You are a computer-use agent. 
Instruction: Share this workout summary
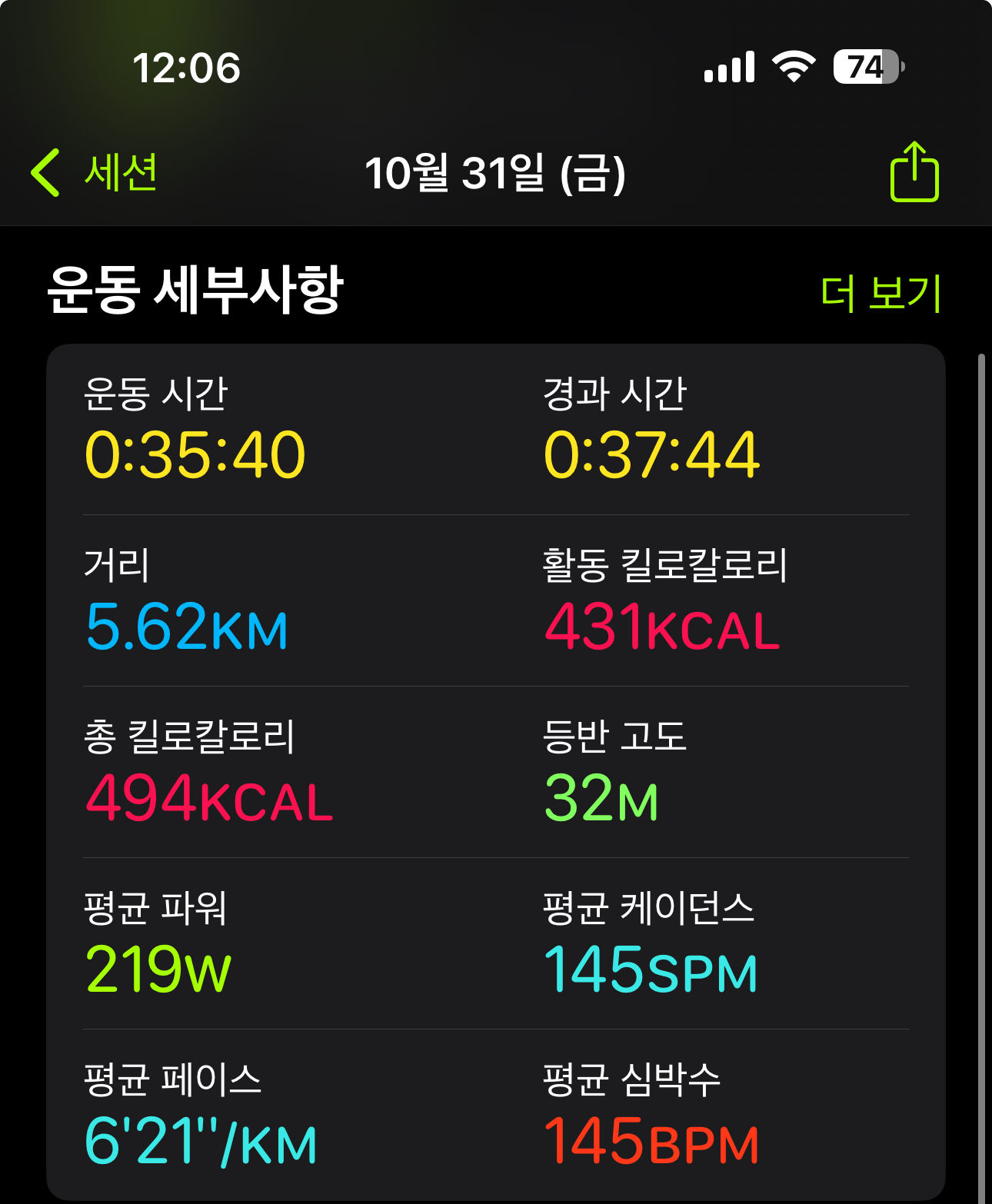tap(914, 172)
